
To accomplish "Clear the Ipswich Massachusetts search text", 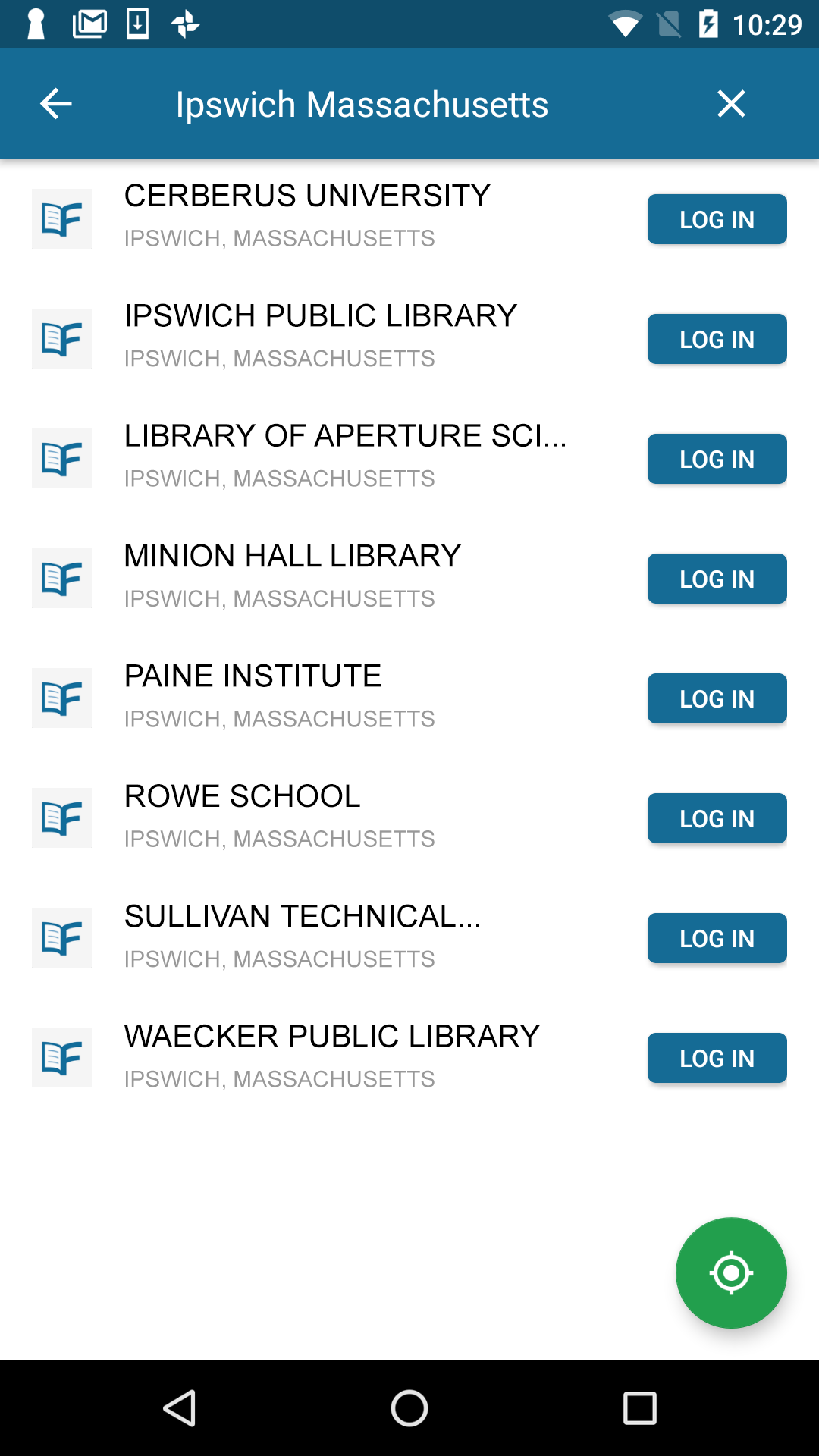I will coord(731,104).
